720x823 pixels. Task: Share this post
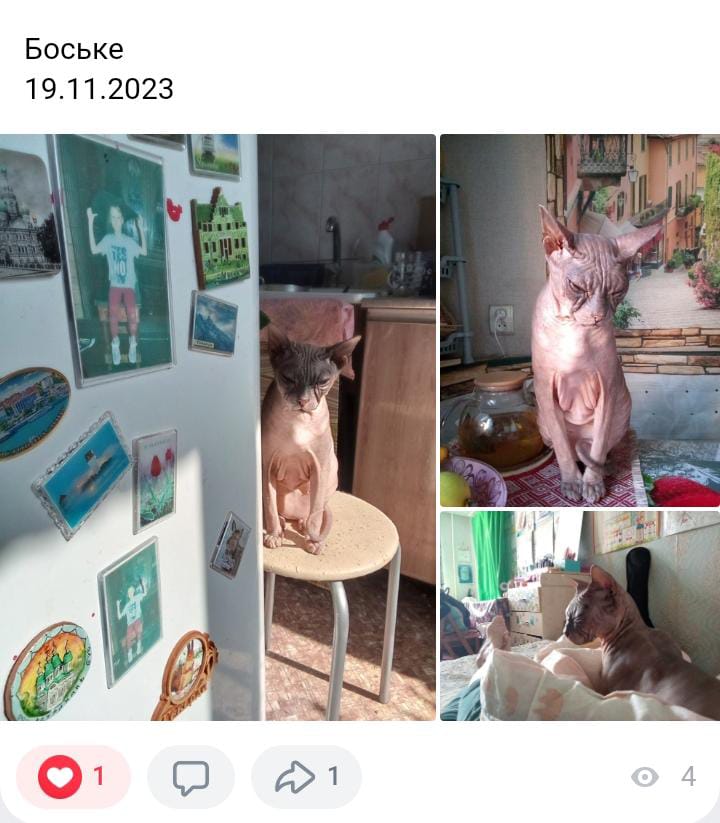point(305,777)
